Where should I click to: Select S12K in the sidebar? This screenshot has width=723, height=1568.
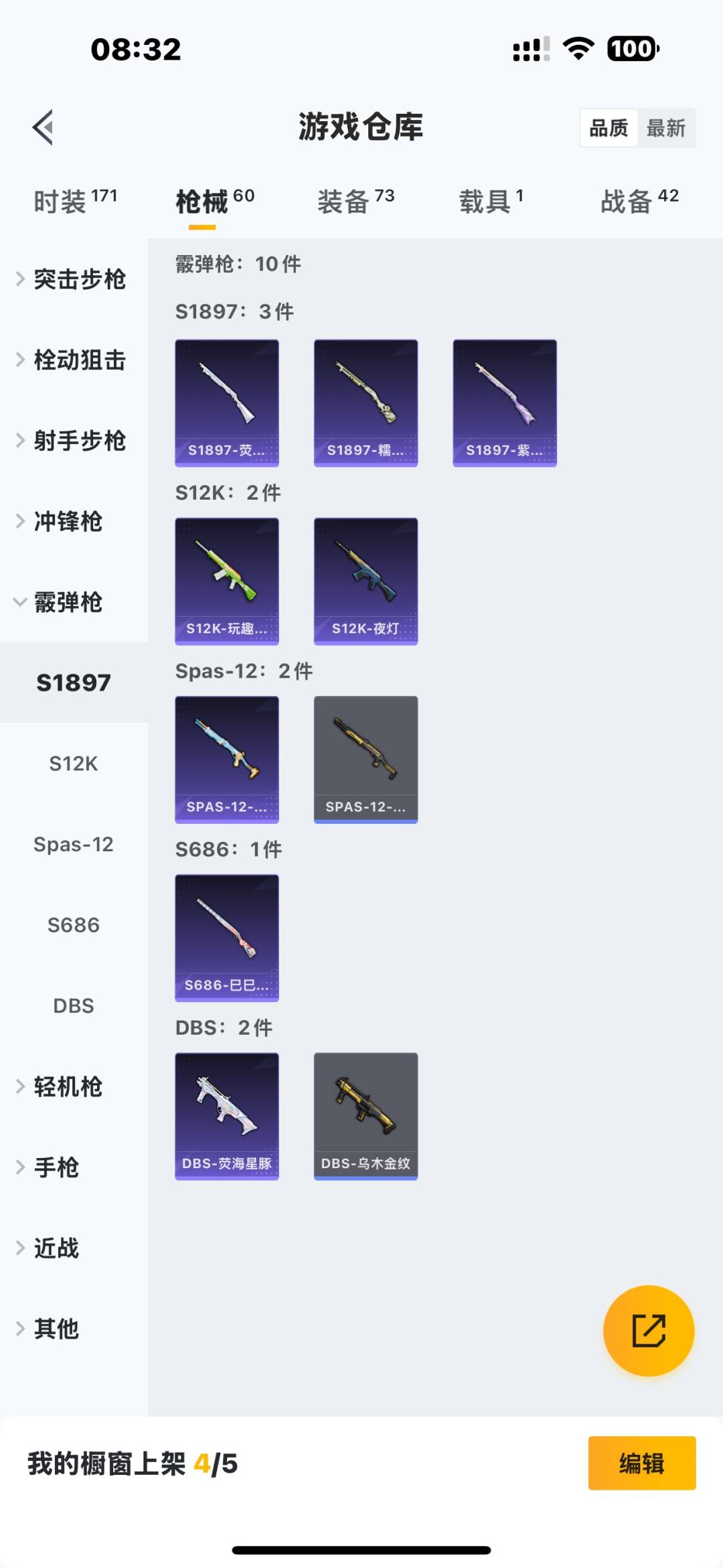point(74,764)
